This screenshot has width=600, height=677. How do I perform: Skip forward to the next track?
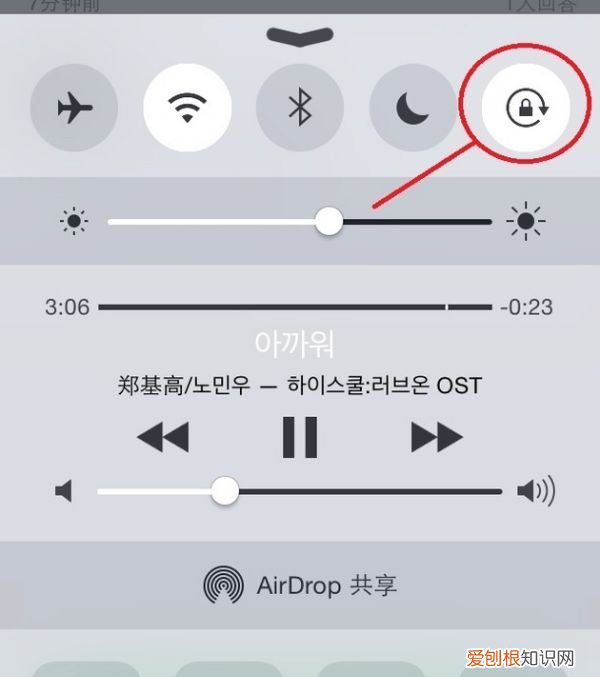436,437
